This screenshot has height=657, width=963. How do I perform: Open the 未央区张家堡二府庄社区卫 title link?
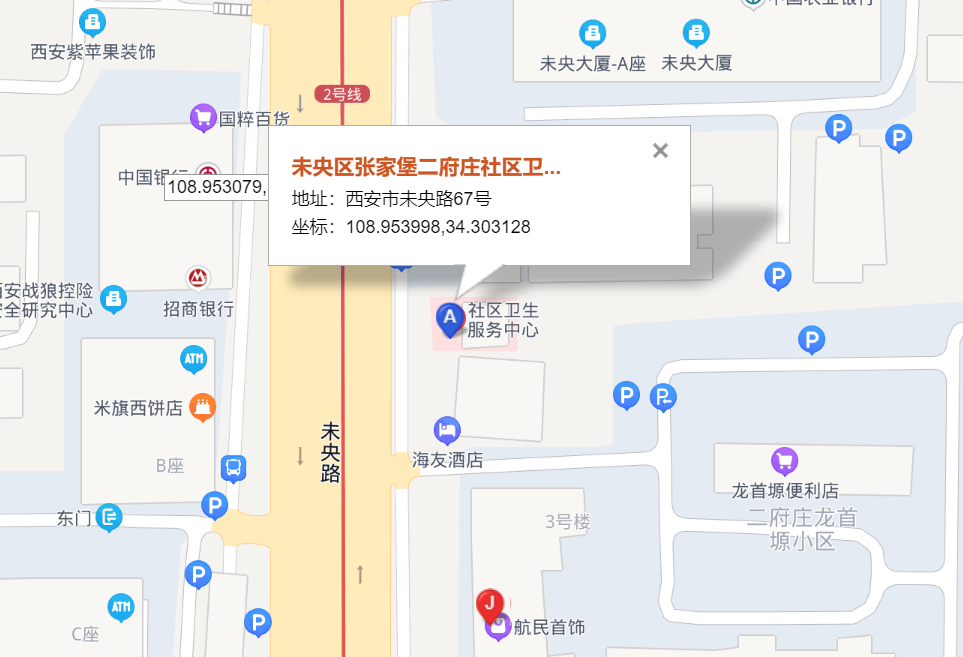[425, 167]
